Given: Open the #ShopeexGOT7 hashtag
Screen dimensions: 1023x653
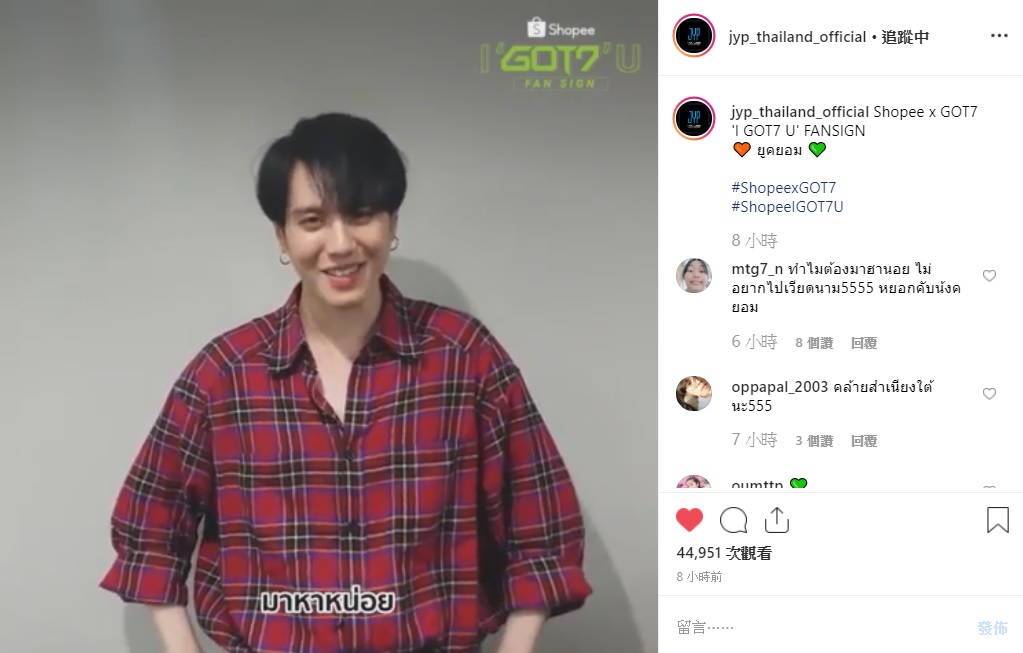Looking at the screenshot, I should click(783, 187).
